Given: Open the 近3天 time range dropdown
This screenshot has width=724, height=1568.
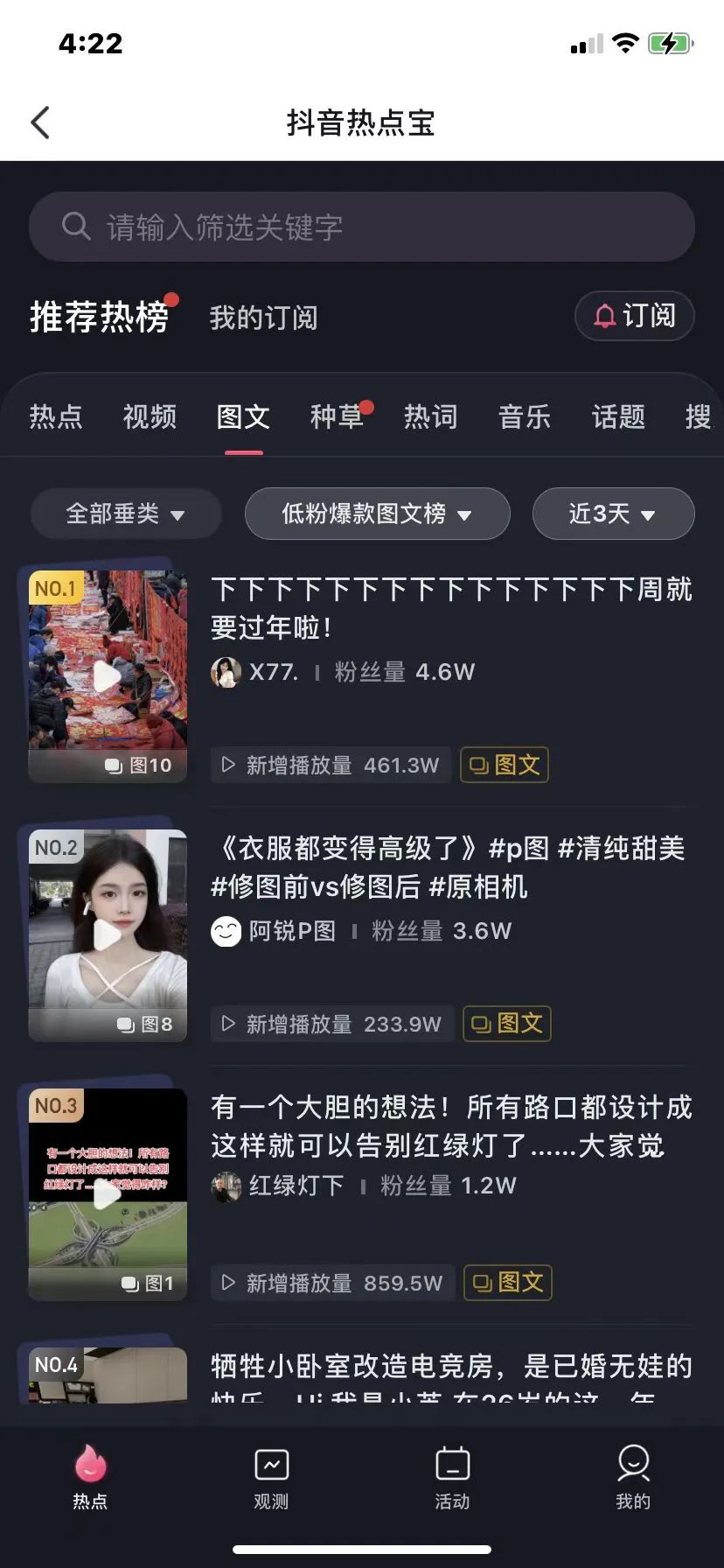Looking at the screenshot, I should [613, 514].
